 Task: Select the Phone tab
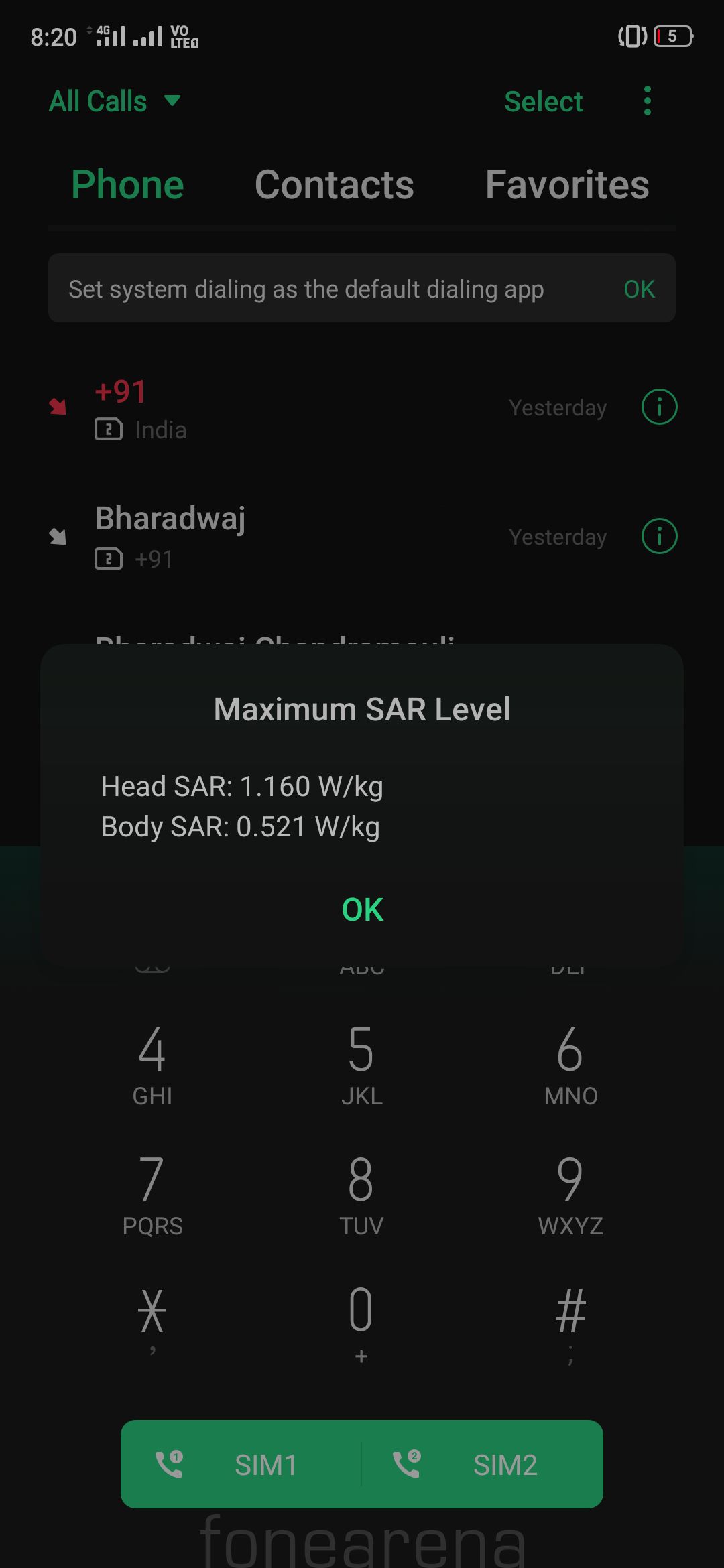(127, 185)
